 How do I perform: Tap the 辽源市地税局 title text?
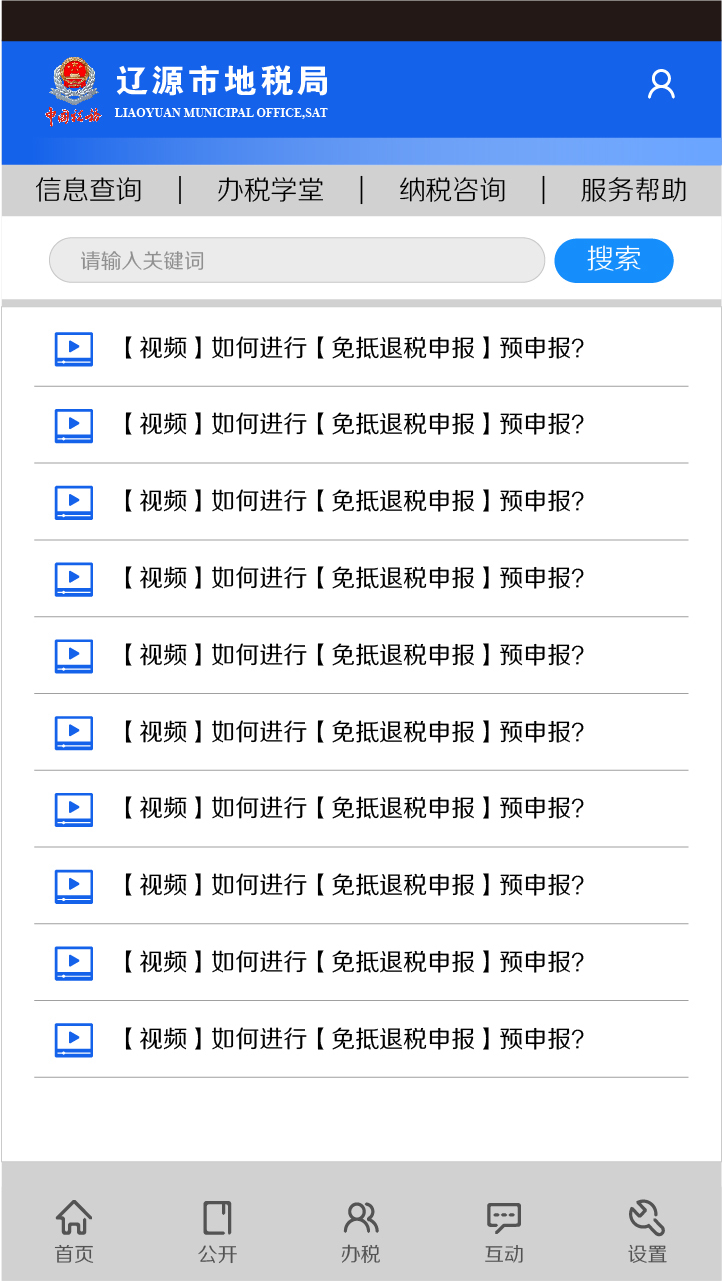(222, 82)
